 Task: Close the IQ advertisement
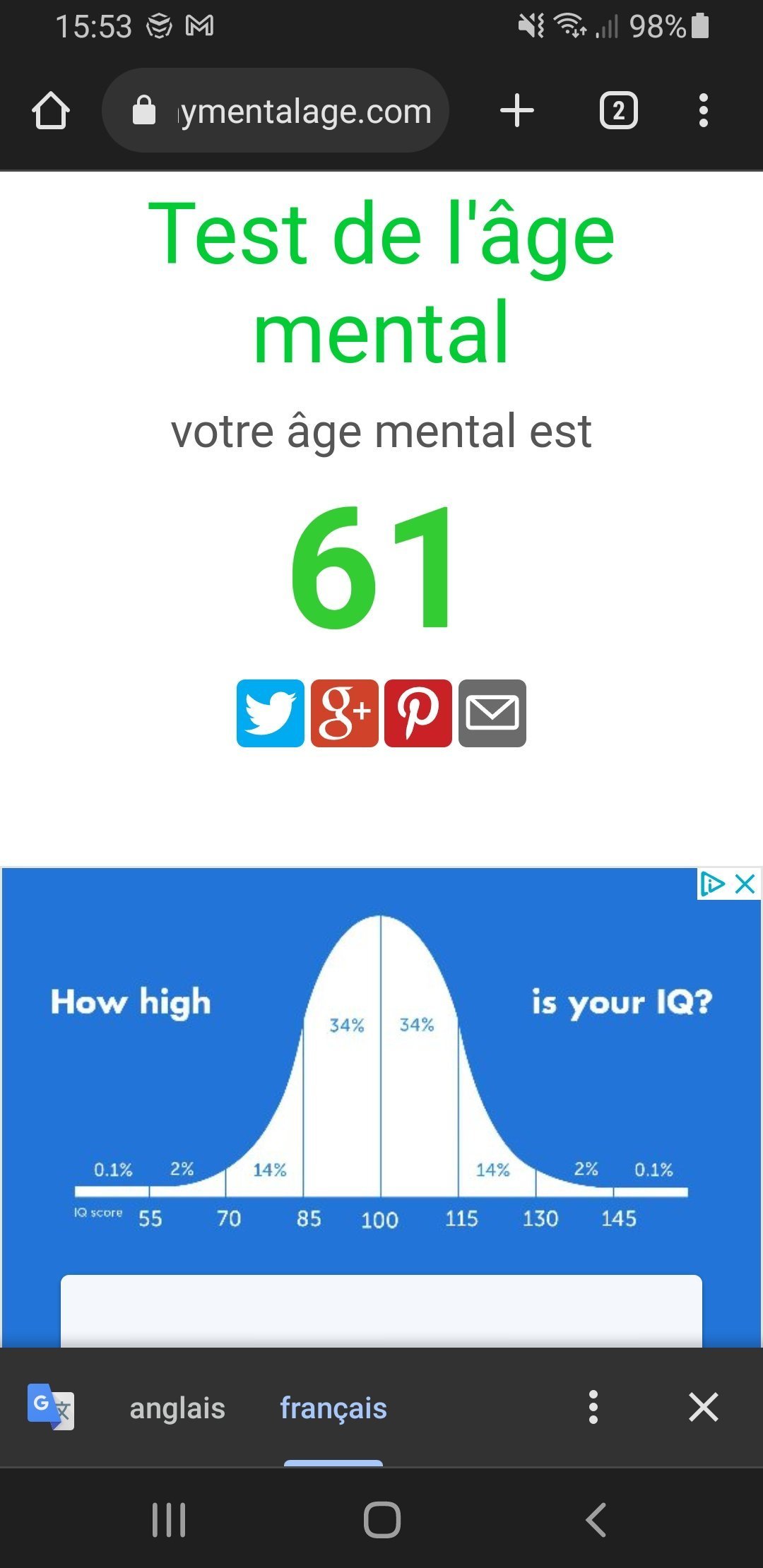[x=745, y=884]
